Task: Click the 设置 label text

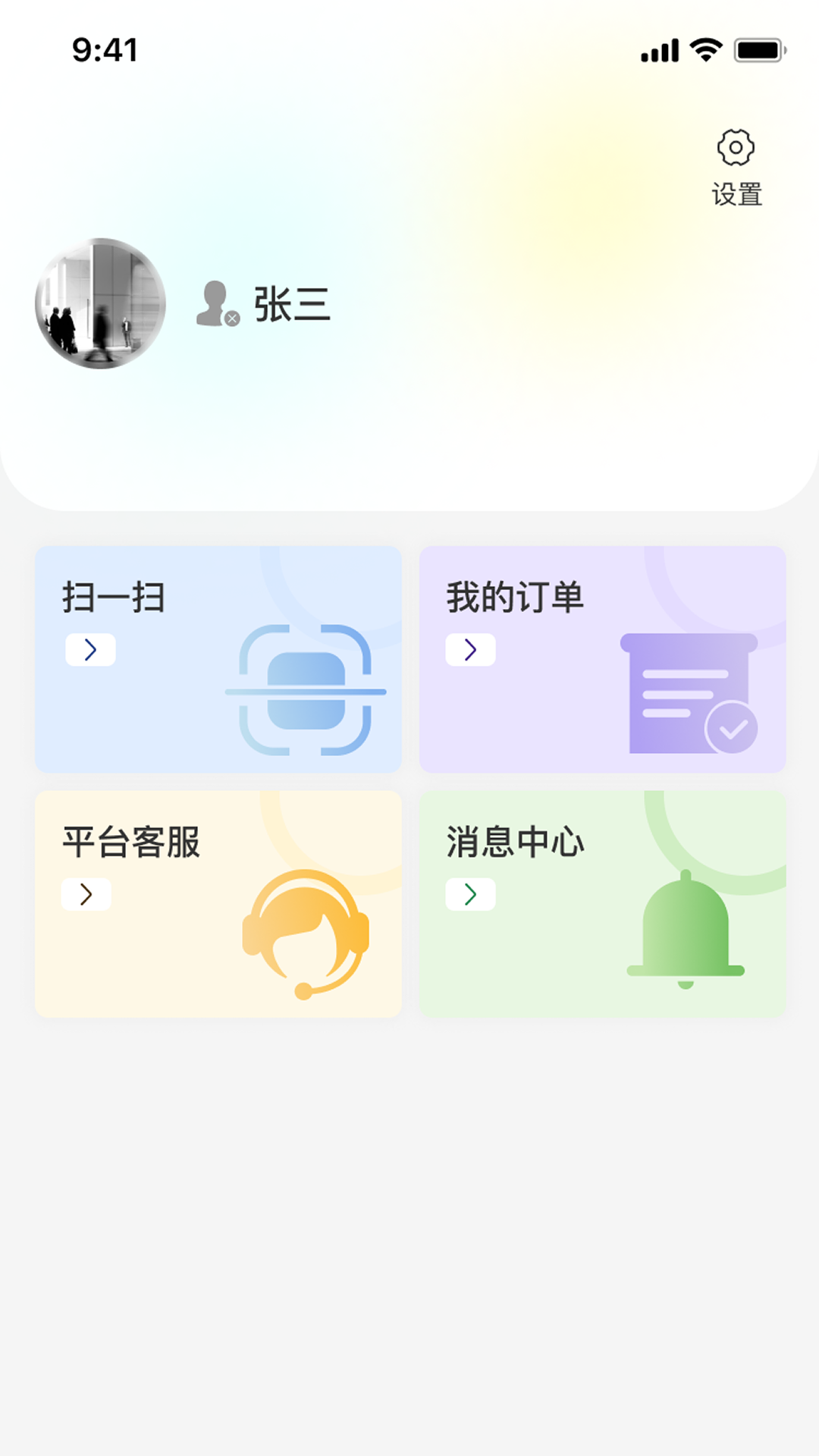Action: click(734, 195)
